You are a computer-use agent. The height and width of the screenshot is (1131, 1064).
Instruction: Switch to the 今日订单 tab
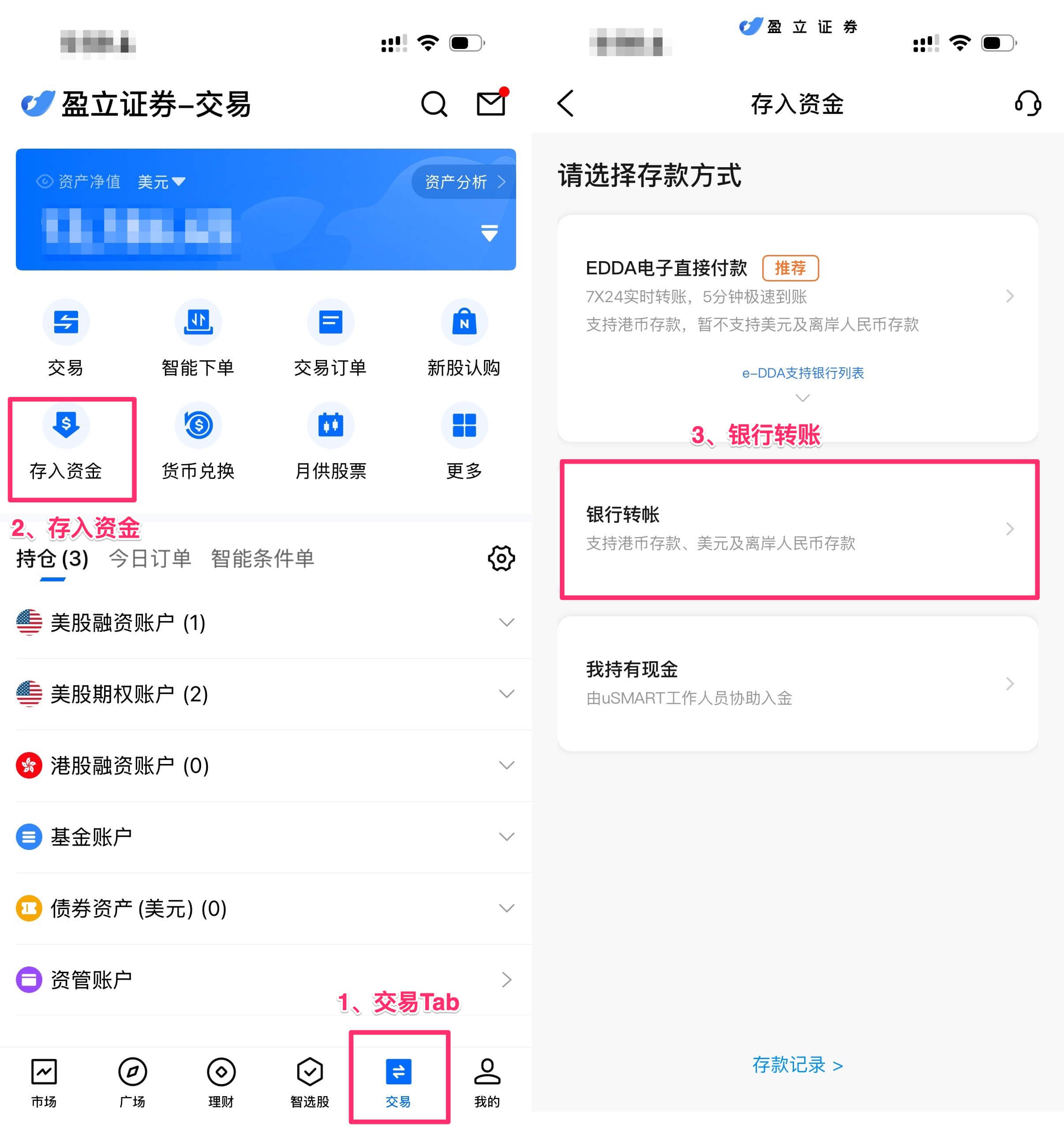tap(150, 559)
